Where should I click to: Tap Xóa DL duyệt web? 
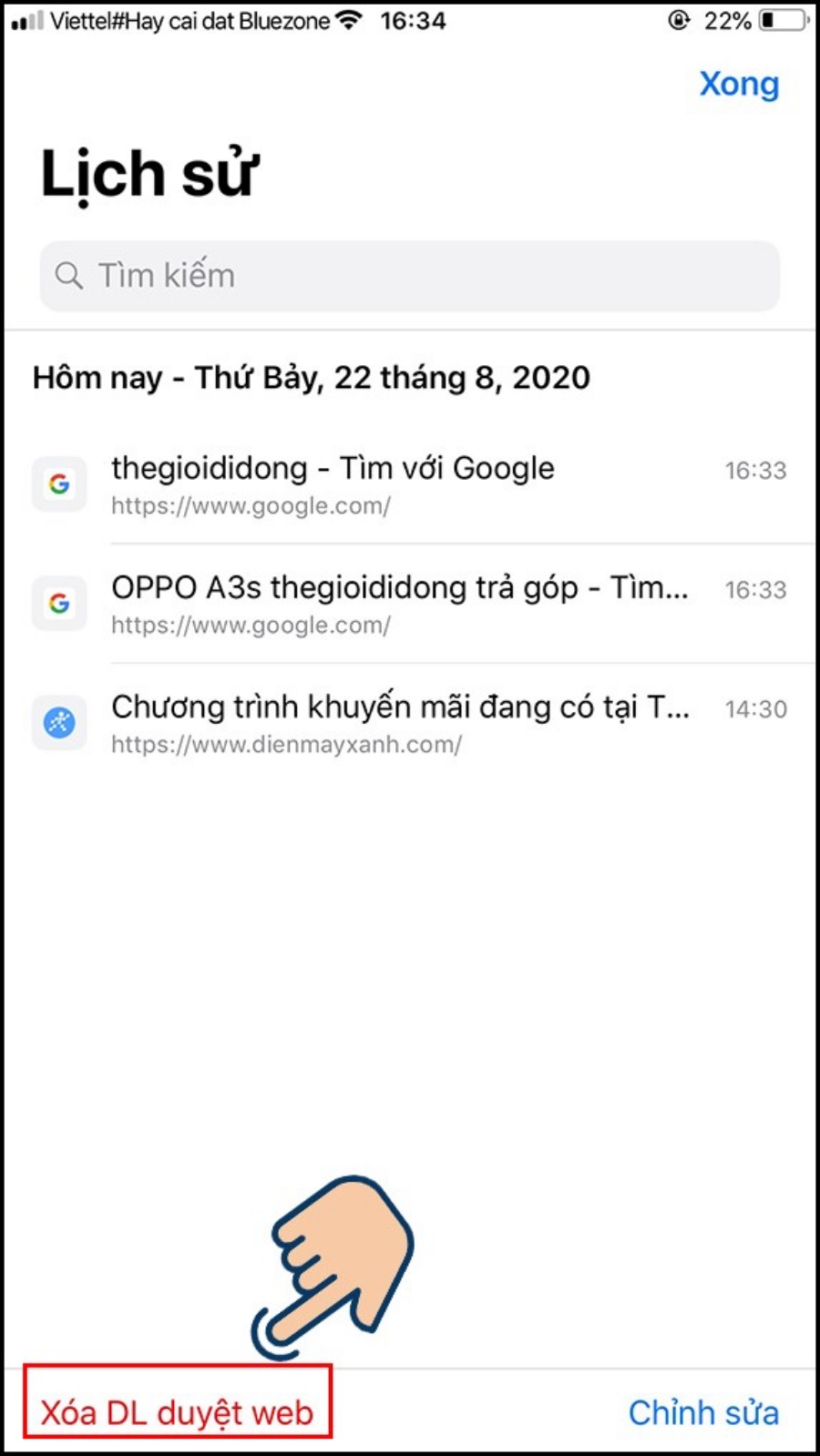(177, 1412)
